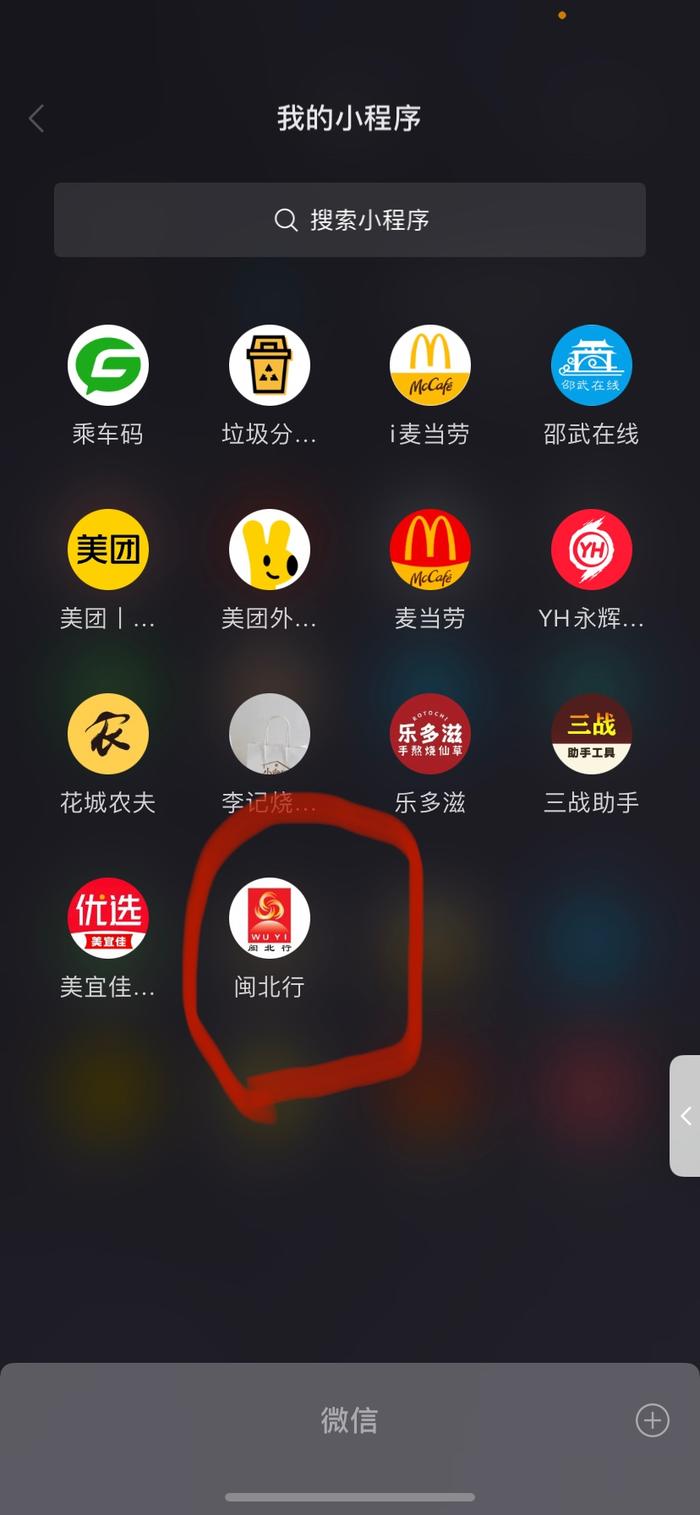700x1515 pixels.
Task: Launch YH永辉 mini program
Action: (x=591, y=549)
